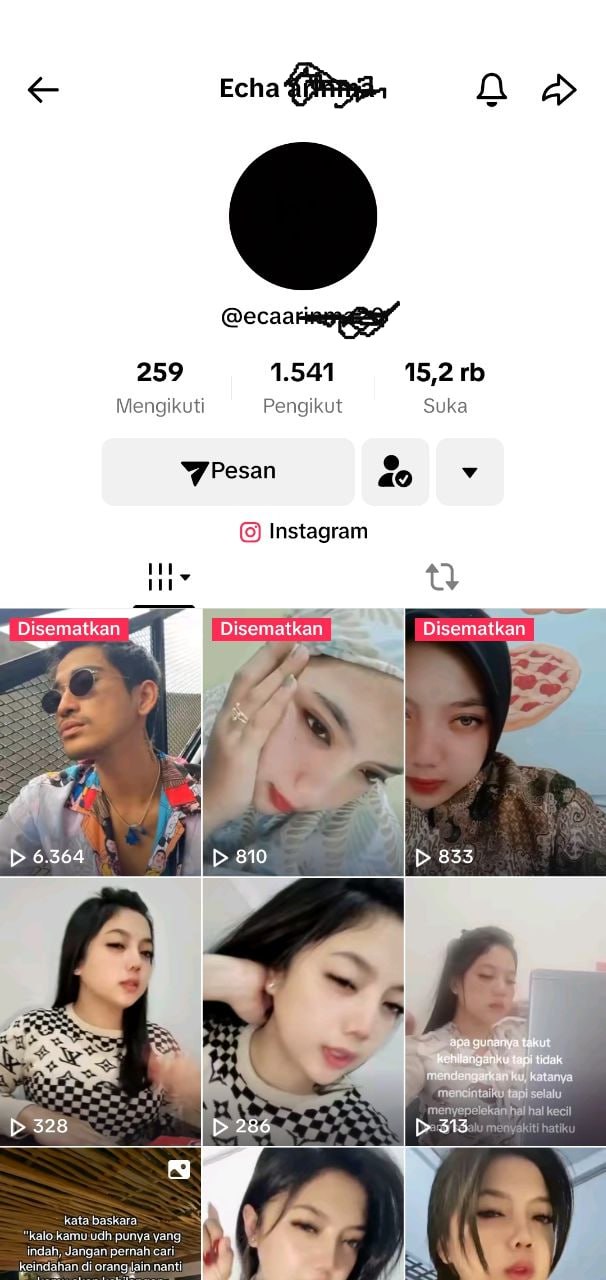Switch to the reposts tab
Screen dimensions: 606x1280
coord(442,577)
